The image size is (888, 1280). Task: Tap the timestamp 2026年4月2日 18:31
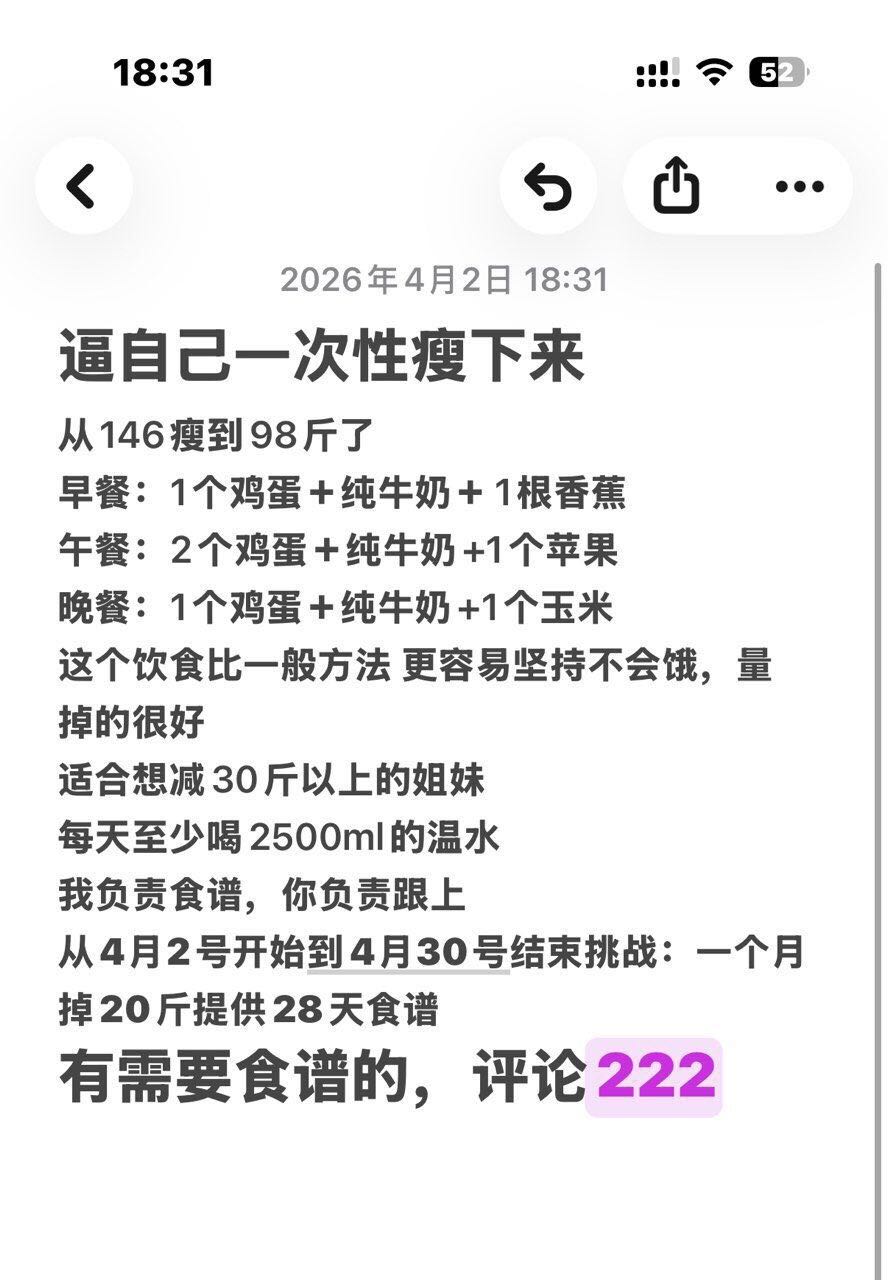click(x=443, y=281)
